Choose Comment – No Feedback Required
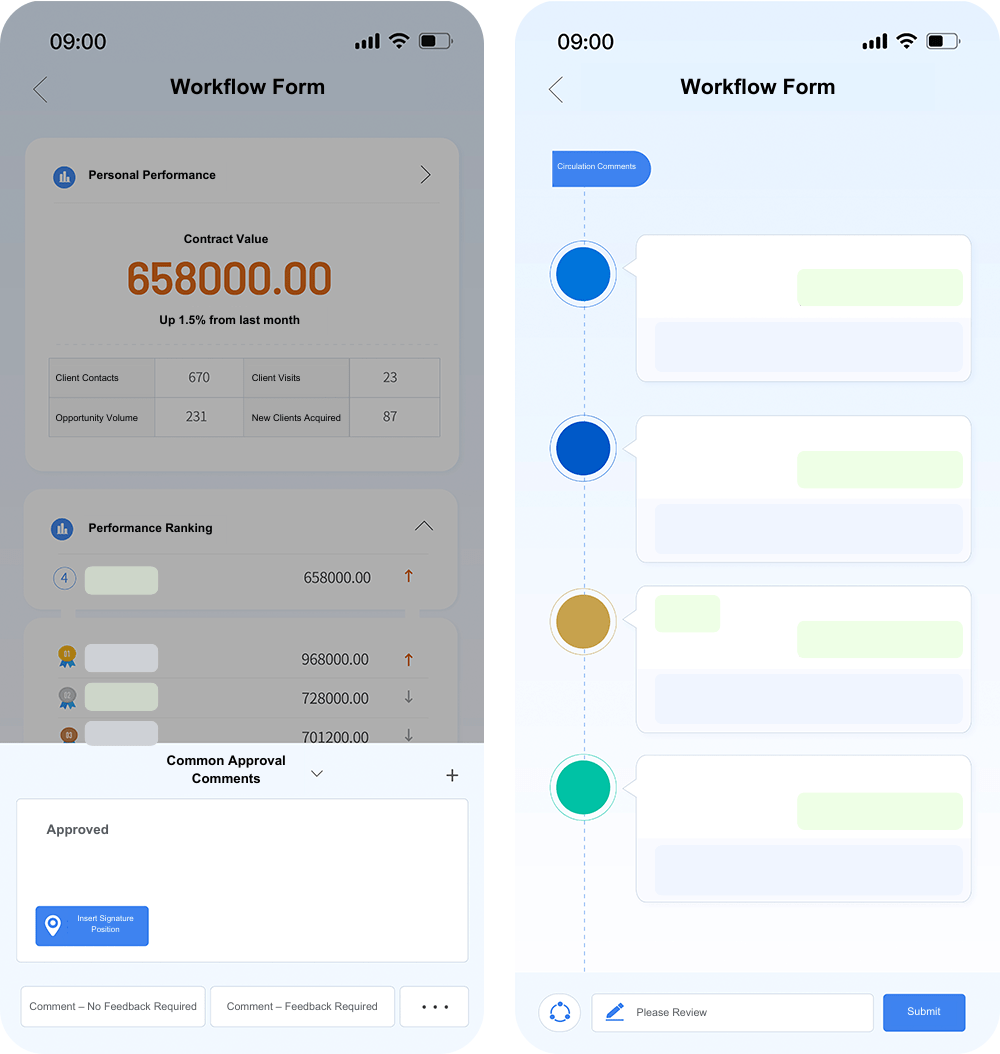 coord(113,1006)
